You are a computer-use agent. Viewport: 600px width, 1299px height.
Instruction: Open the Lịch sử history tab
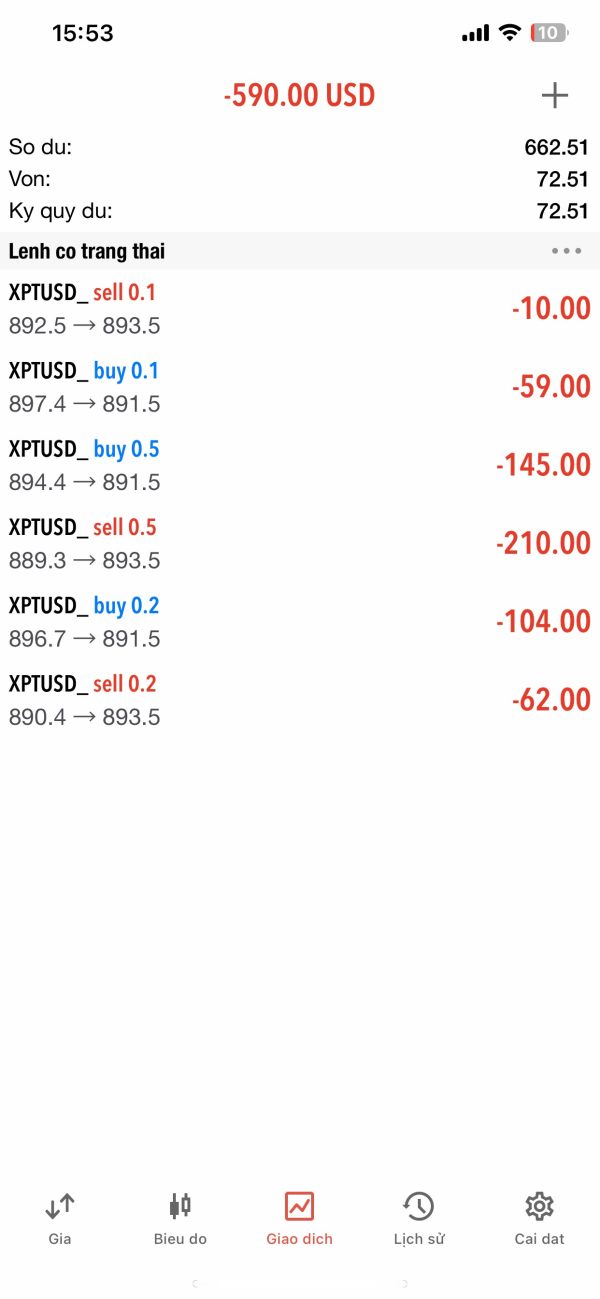click(x=419, y=1218)
